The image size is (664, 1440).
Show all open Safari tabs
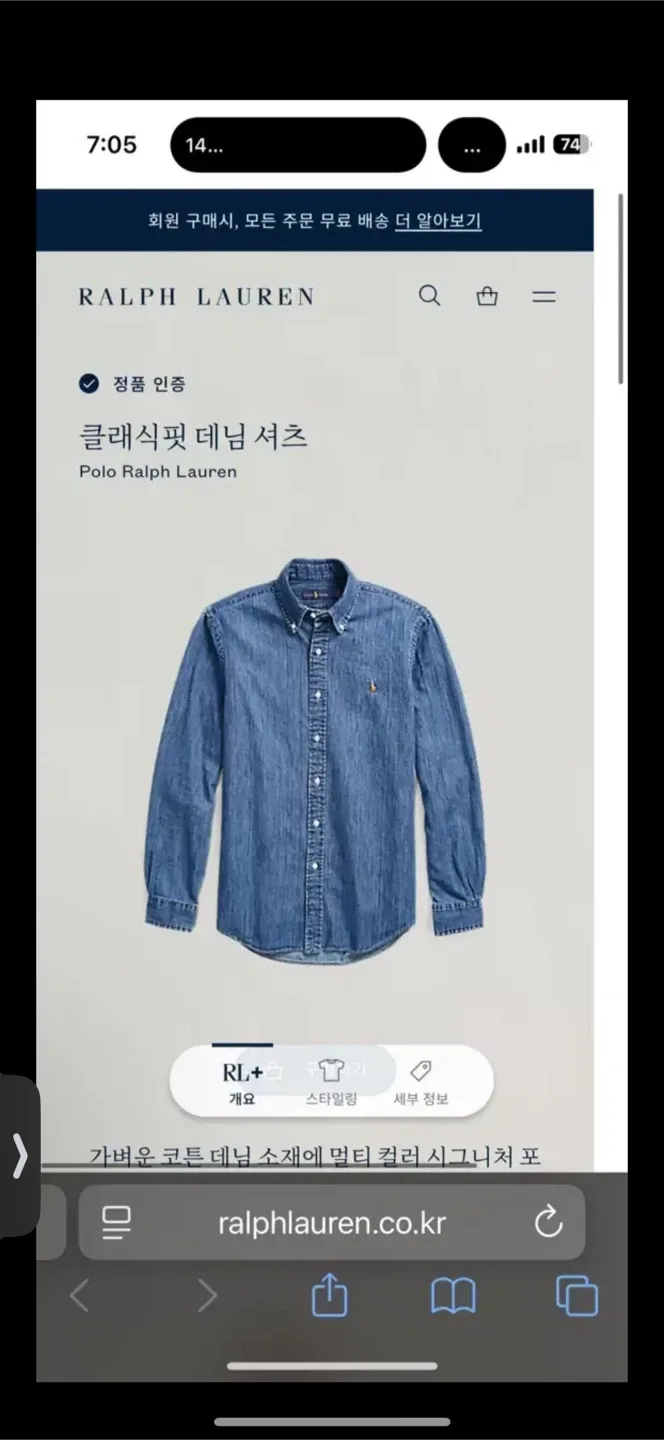577,1297
